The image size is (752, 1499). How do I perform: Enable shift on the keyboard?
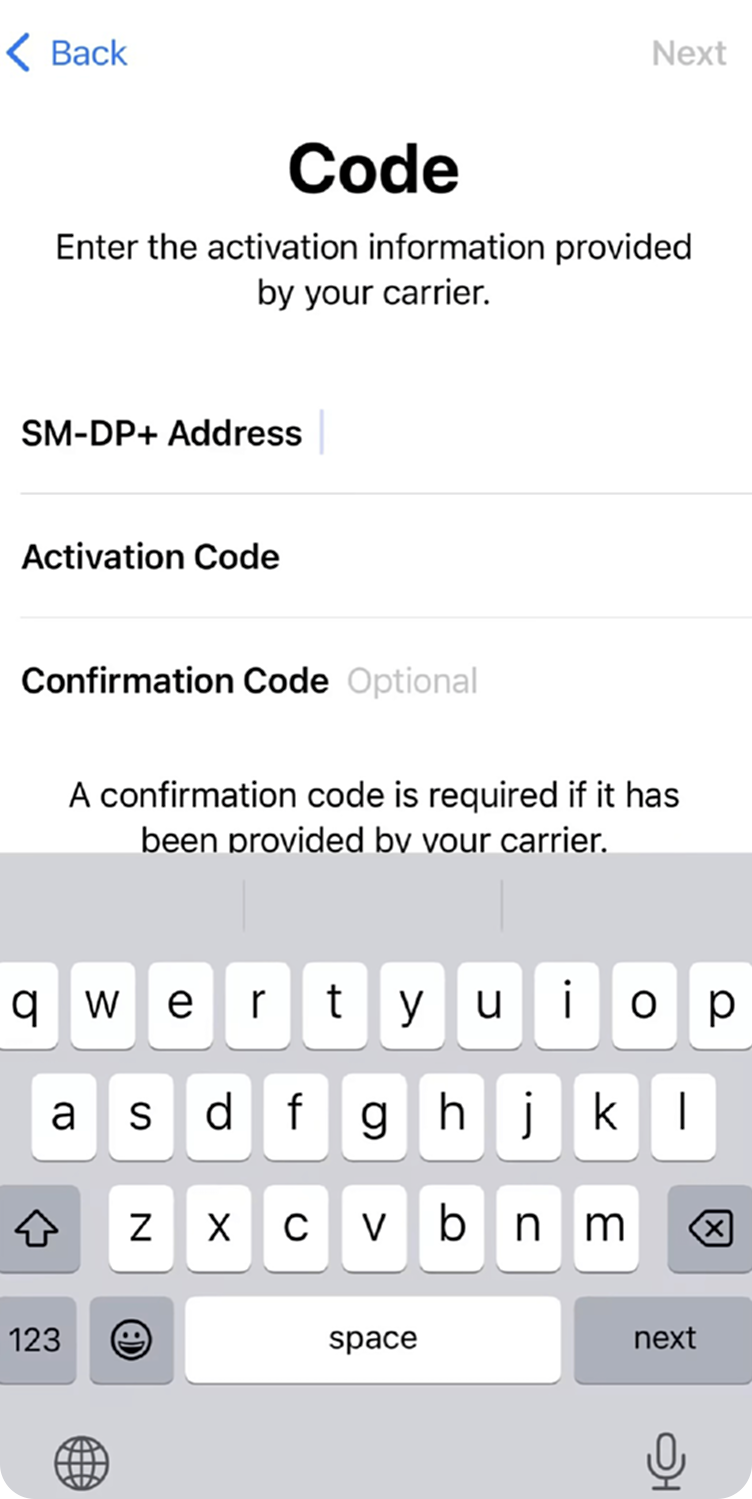[x=37, y=1229]
